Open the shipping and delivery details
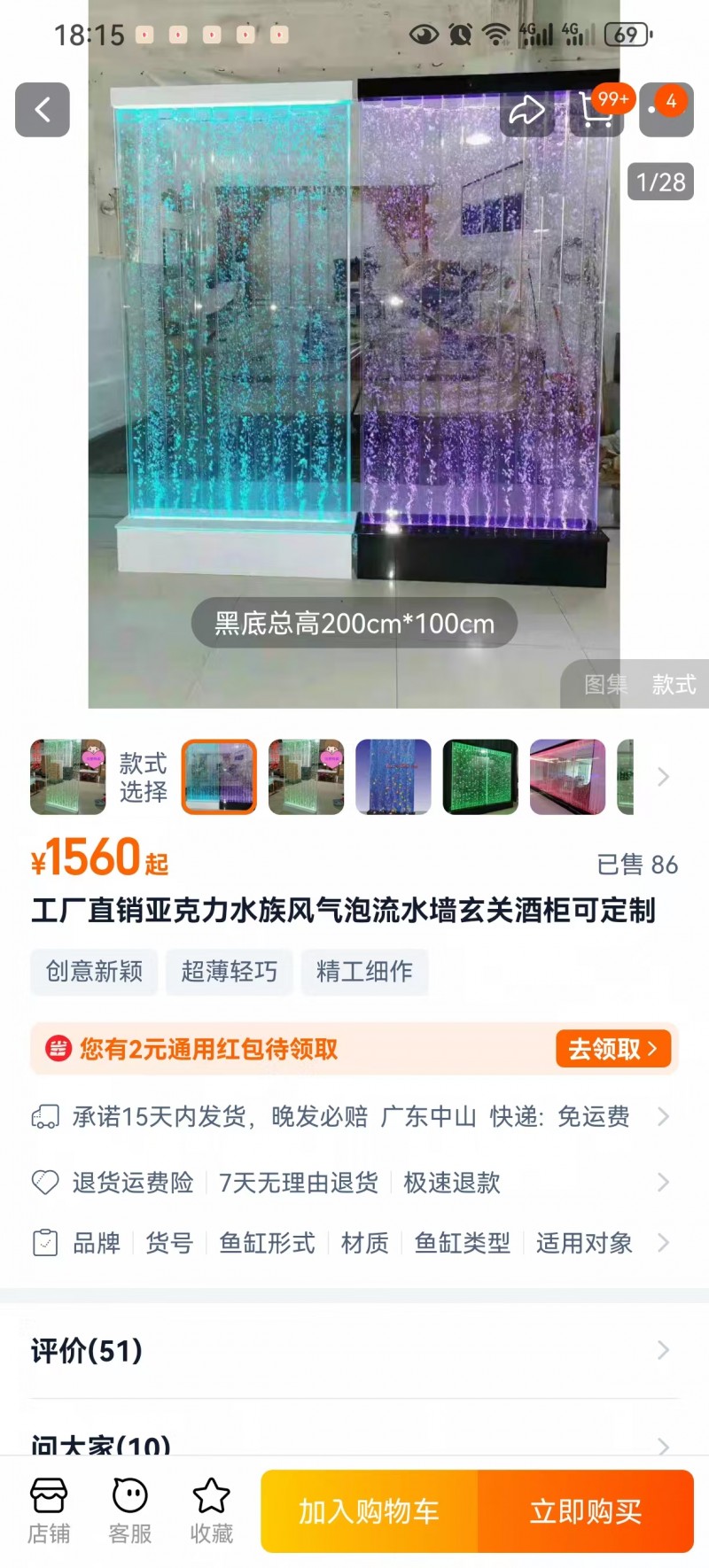Screen dimensions: 709x1568 click(354, 1116)
